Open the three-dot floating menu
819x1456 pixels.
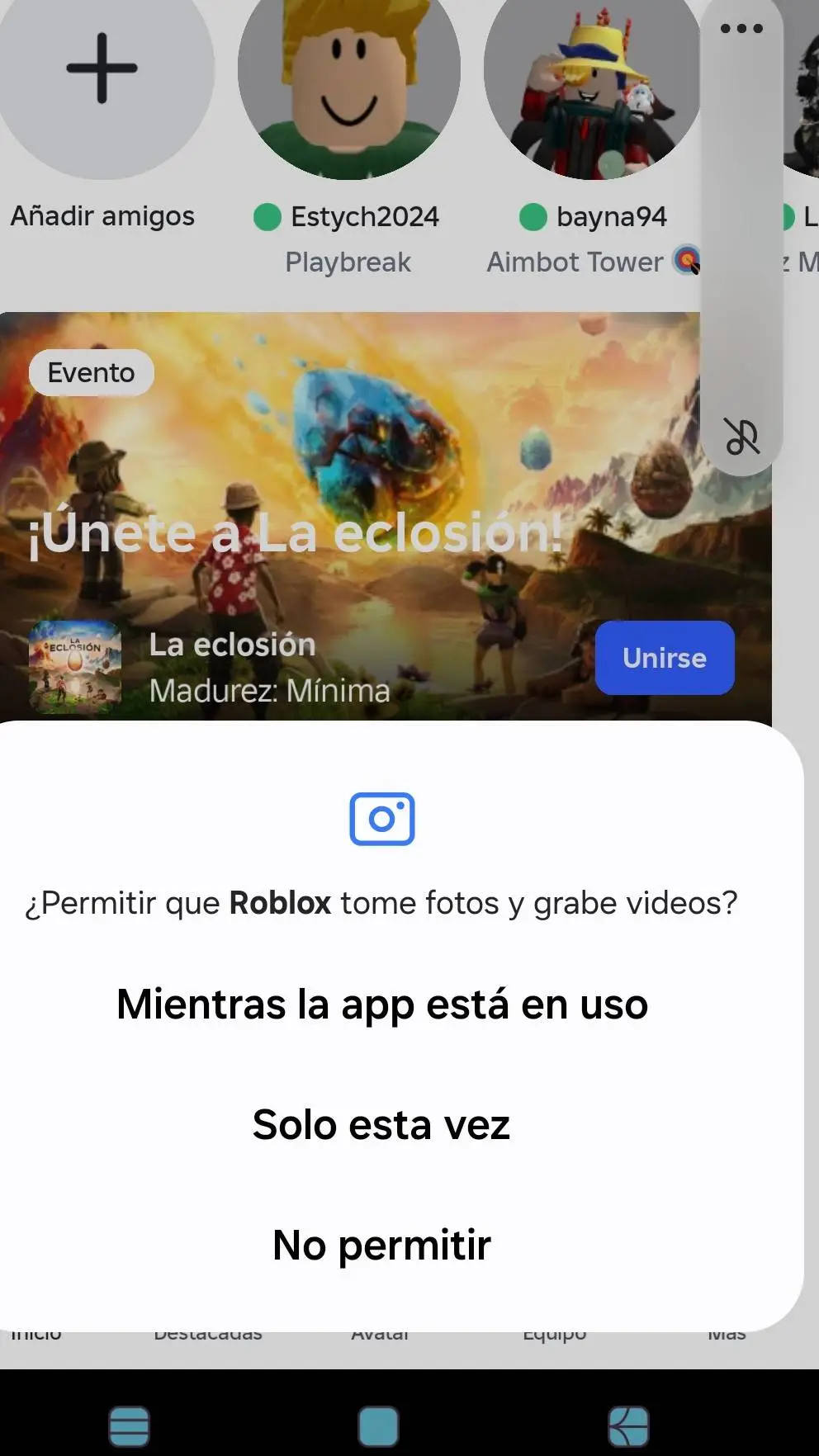tap(741, 29)
